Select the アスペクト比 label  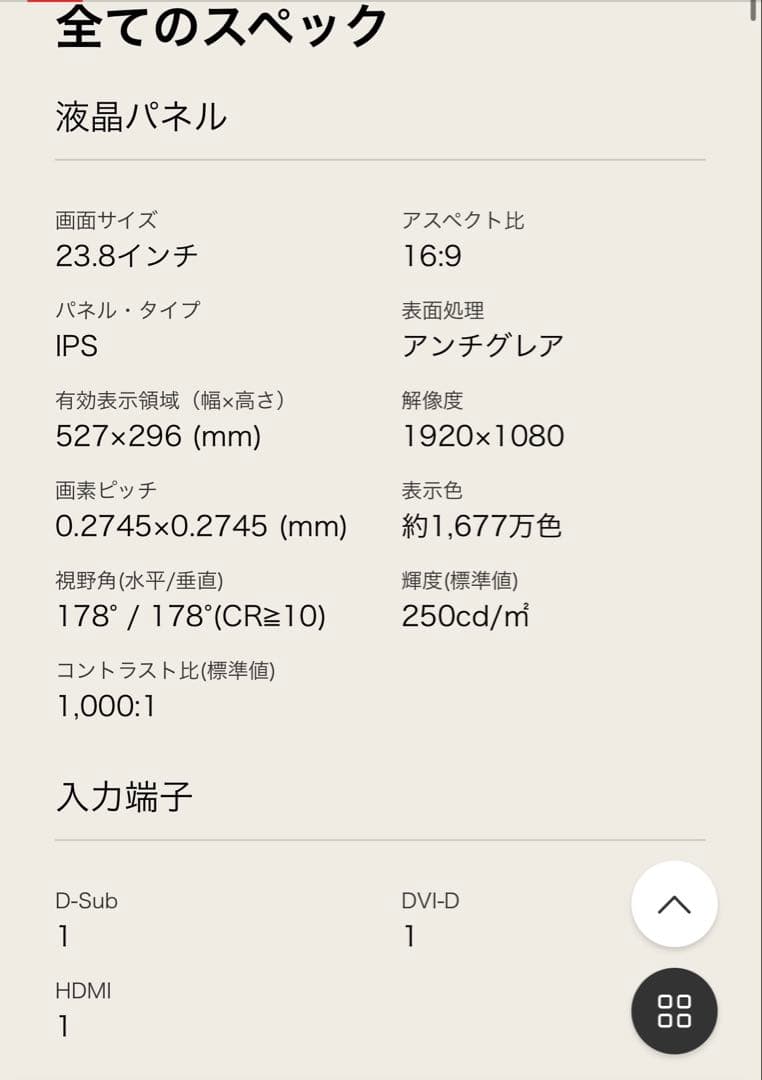[x=463, y=221]
